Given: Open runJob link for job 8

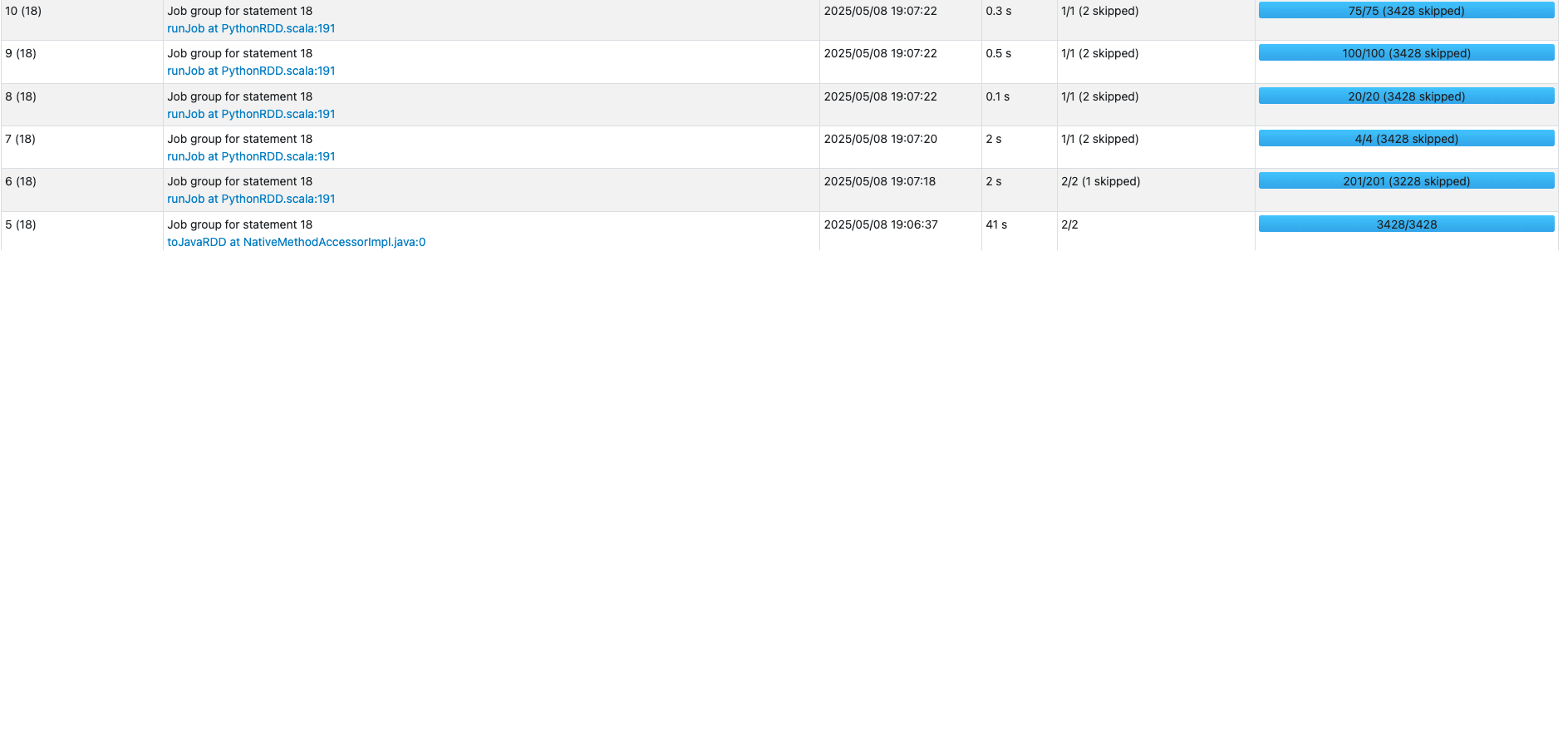Looking at the screenshot, I should click(251, 114).
